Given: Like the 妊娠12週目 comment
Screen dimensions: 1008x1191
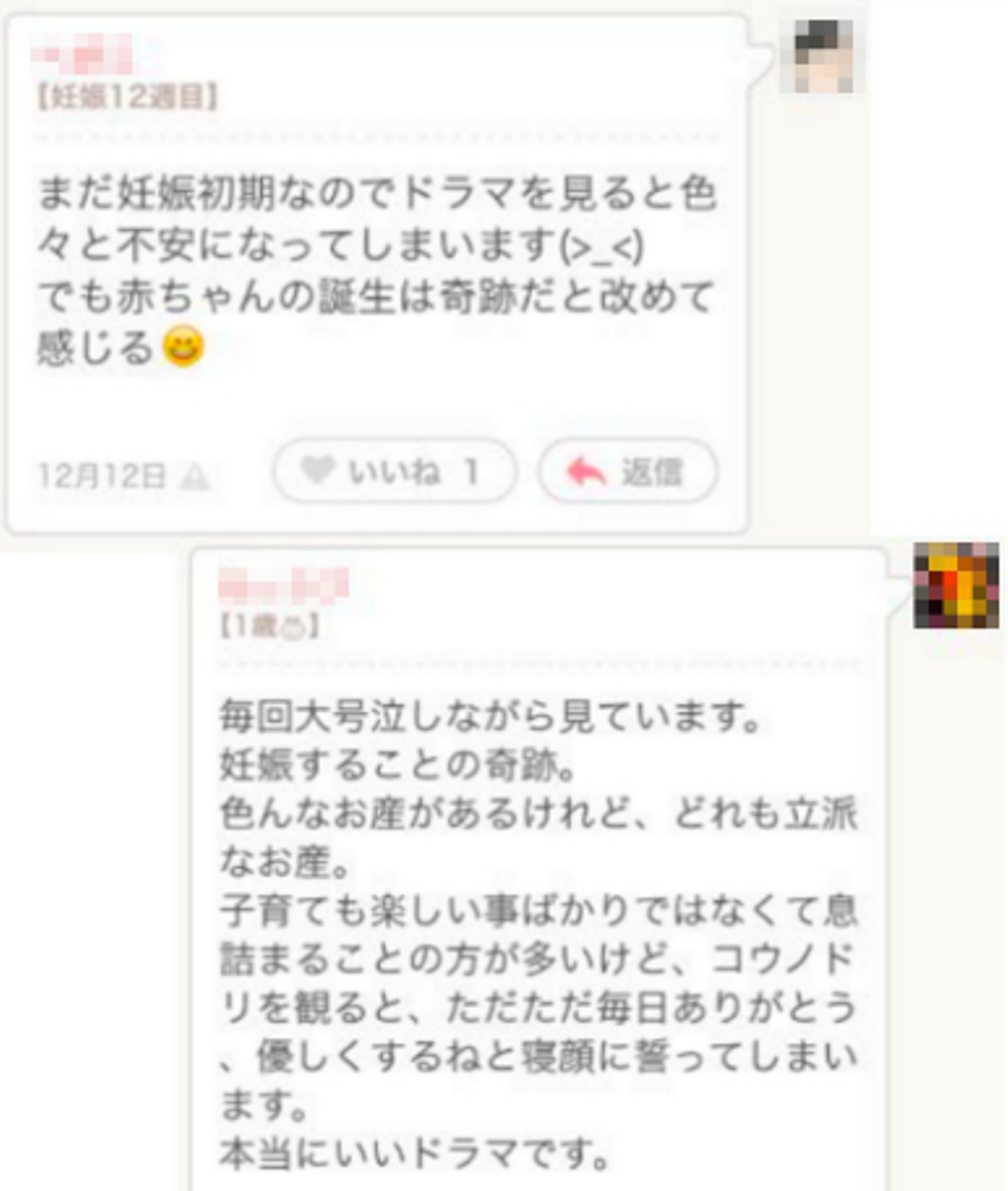Looking at the screenshot, I should pyautogui.click(x=394, y=471).
